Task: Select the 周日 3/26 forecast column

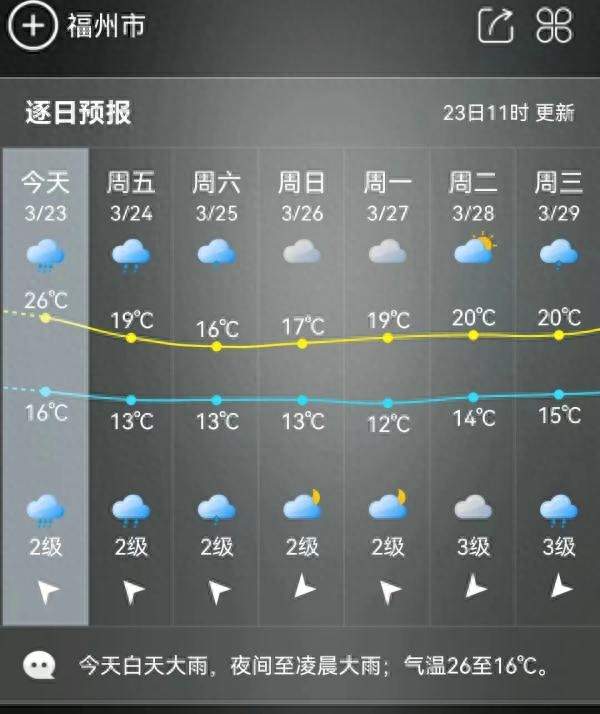Action: tap(302, 385)
